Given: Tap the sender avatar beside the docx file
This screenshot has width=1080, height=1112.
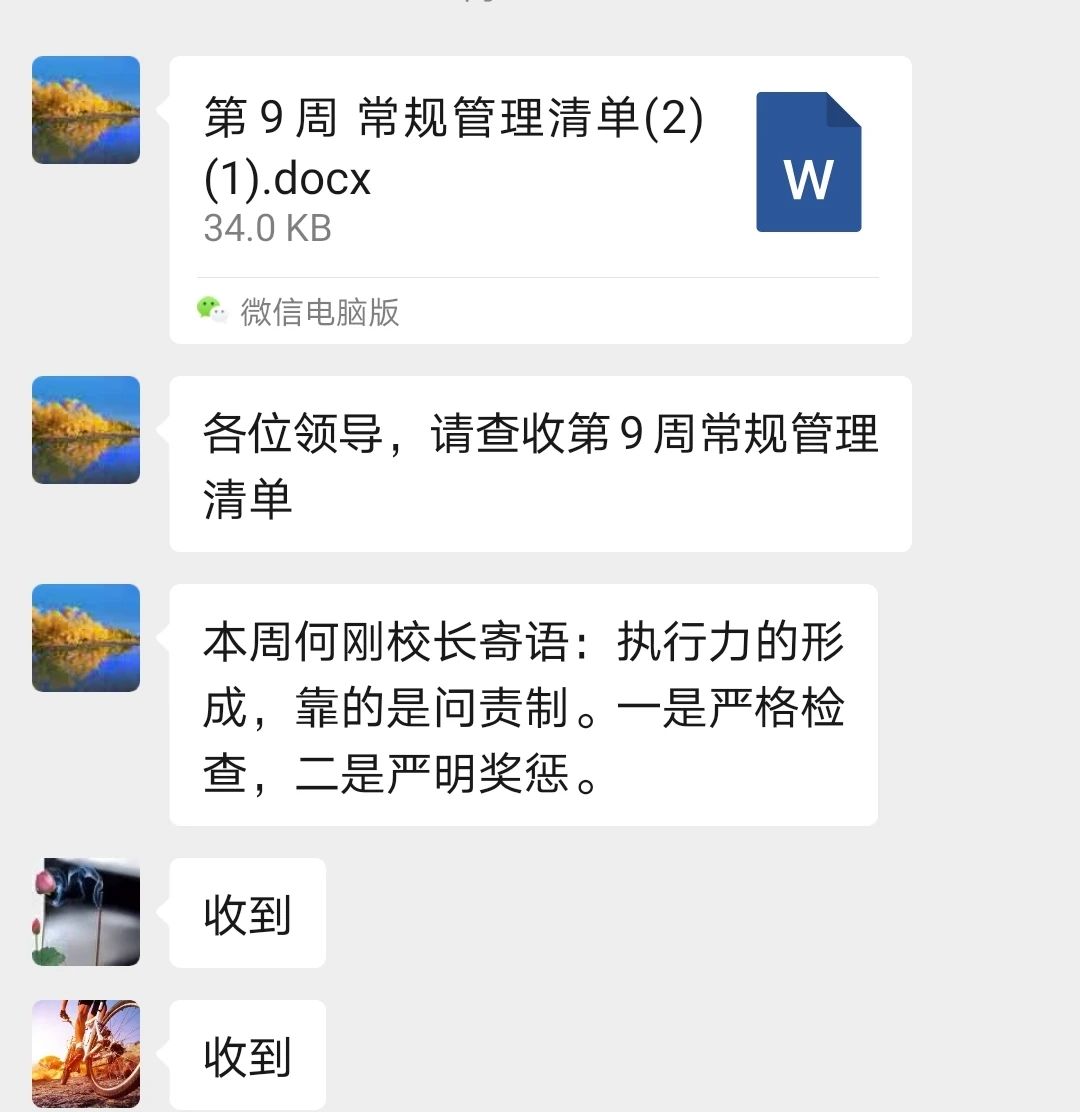Looking at the screenshot, I should coord(86,110).
